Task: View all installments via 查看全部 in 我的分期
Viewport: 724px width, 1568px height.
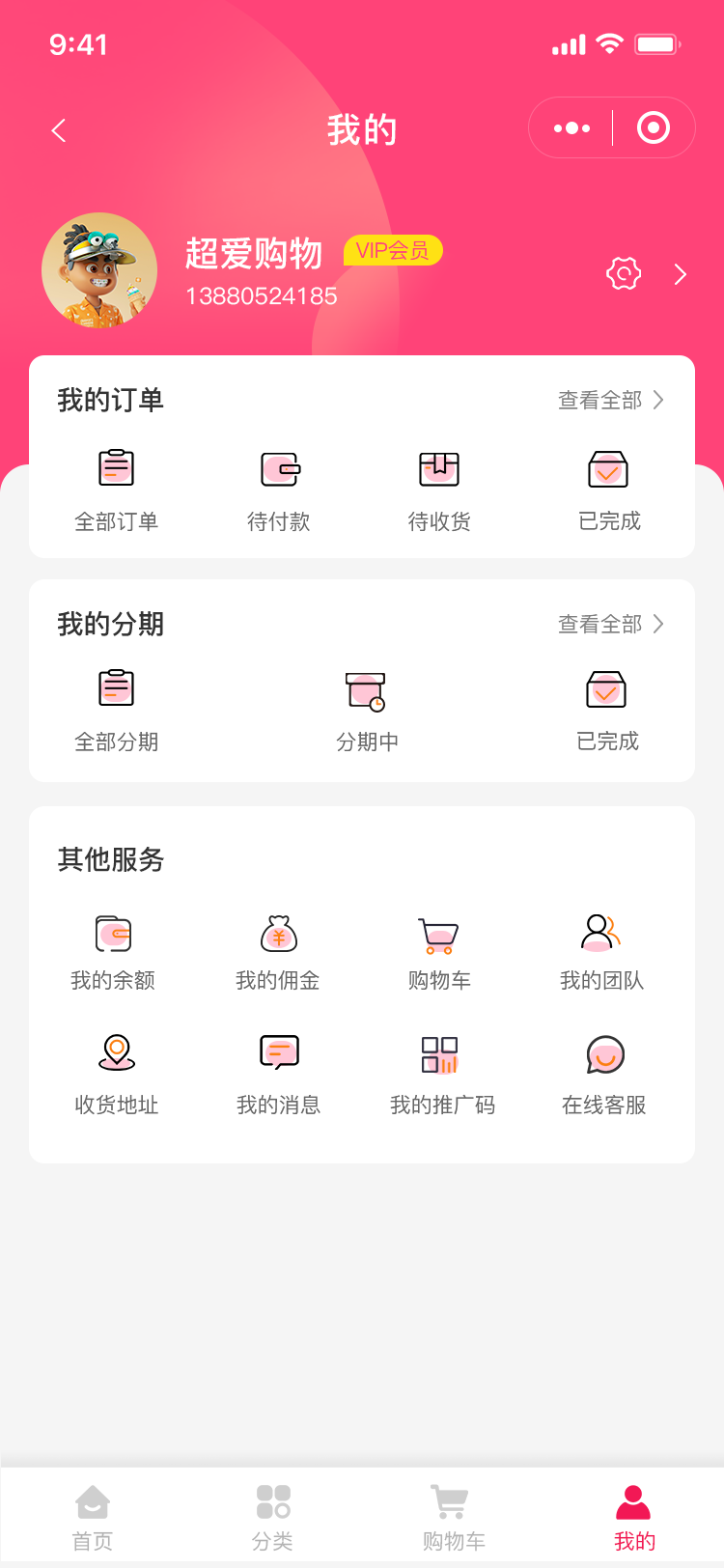Action: click(x=610, y=624)
